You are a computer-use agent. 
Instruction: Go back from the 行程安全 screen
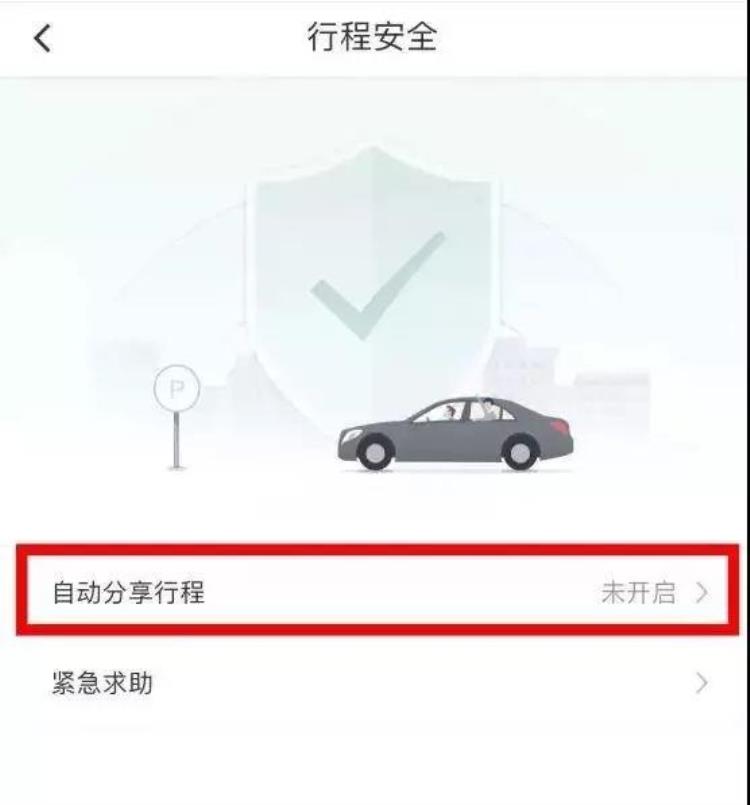tap(42, 38)
